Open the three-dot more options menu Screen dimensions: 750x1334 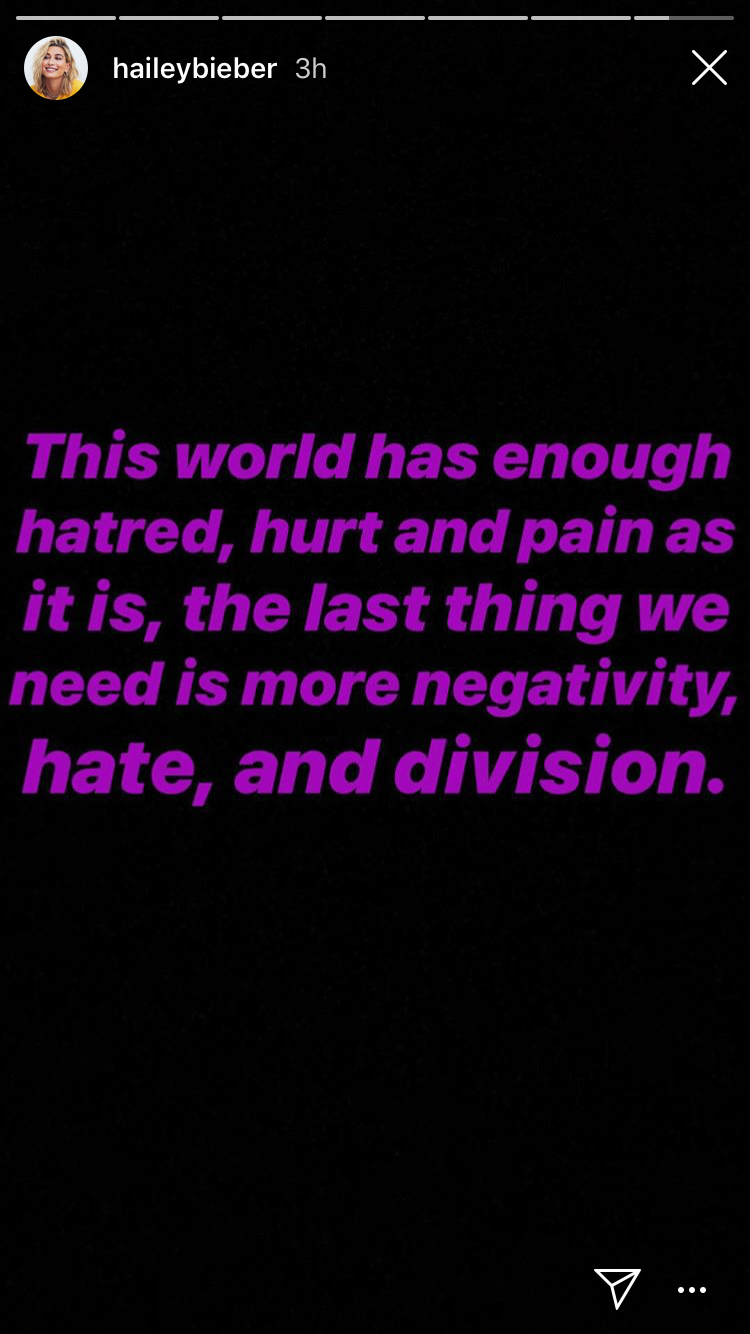(692, 1290)
